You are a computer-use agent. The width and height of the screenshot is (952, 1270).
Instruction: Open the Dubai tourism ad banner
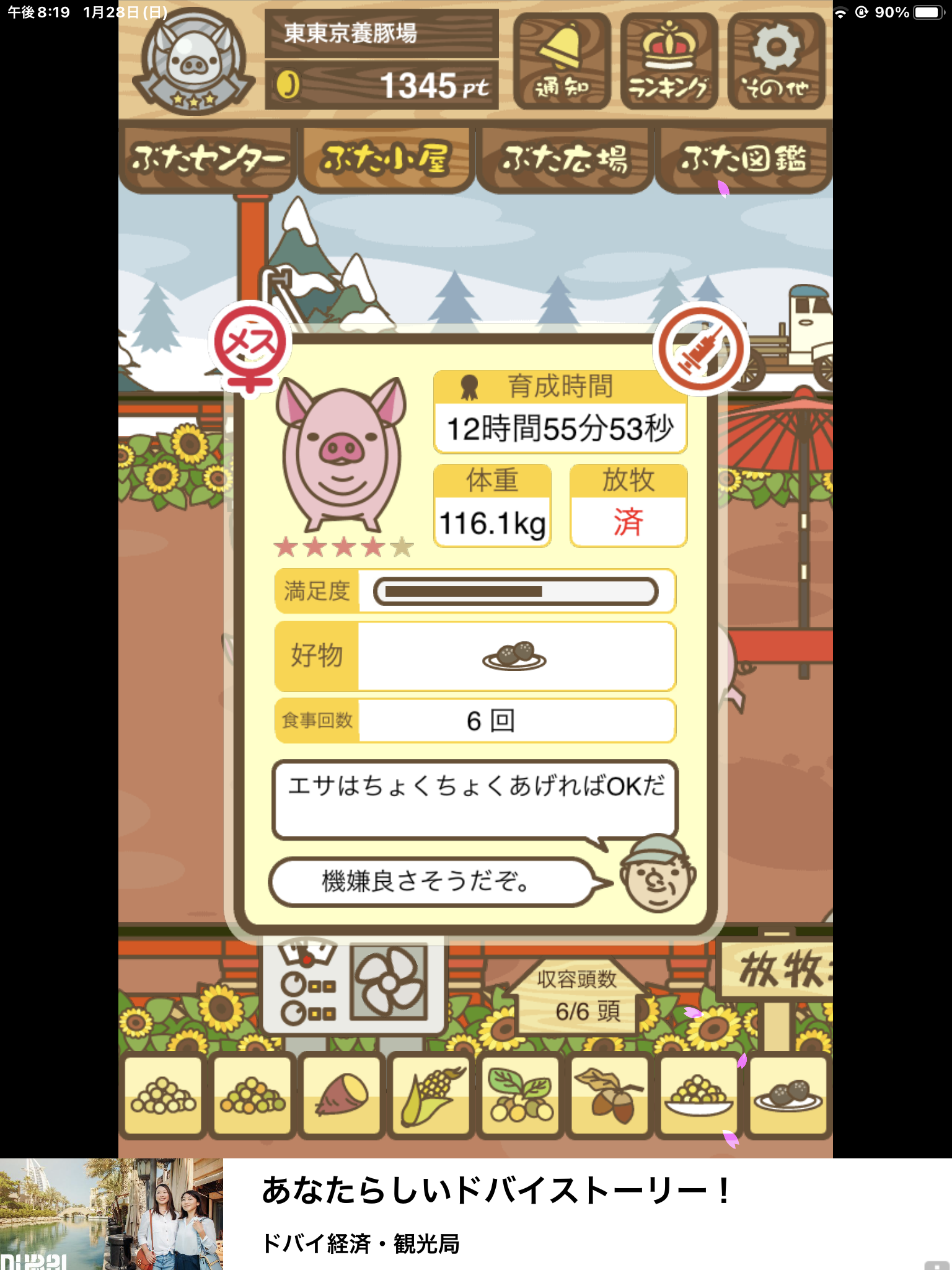coord(476,1214)
